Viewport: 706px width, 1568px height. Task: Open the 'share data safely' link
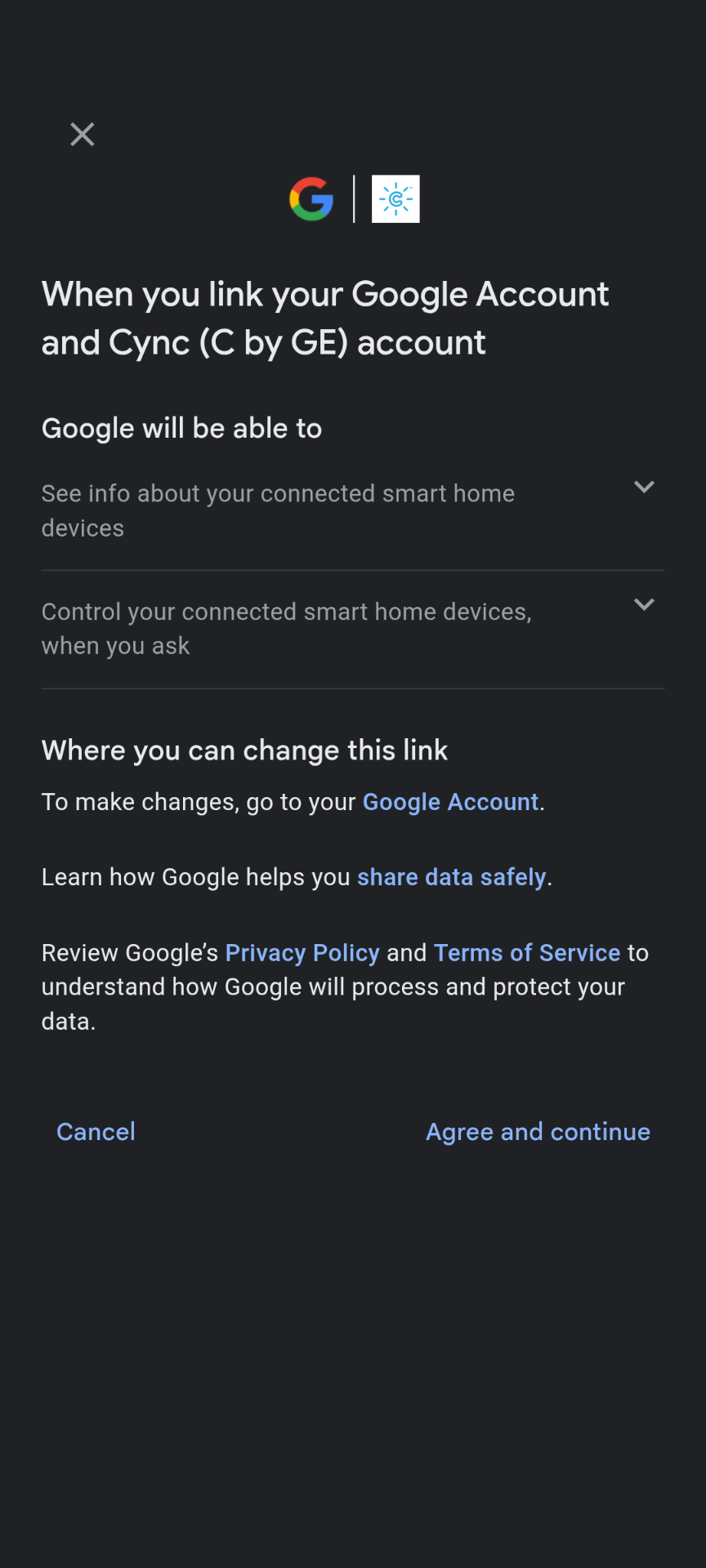point(451,877)
